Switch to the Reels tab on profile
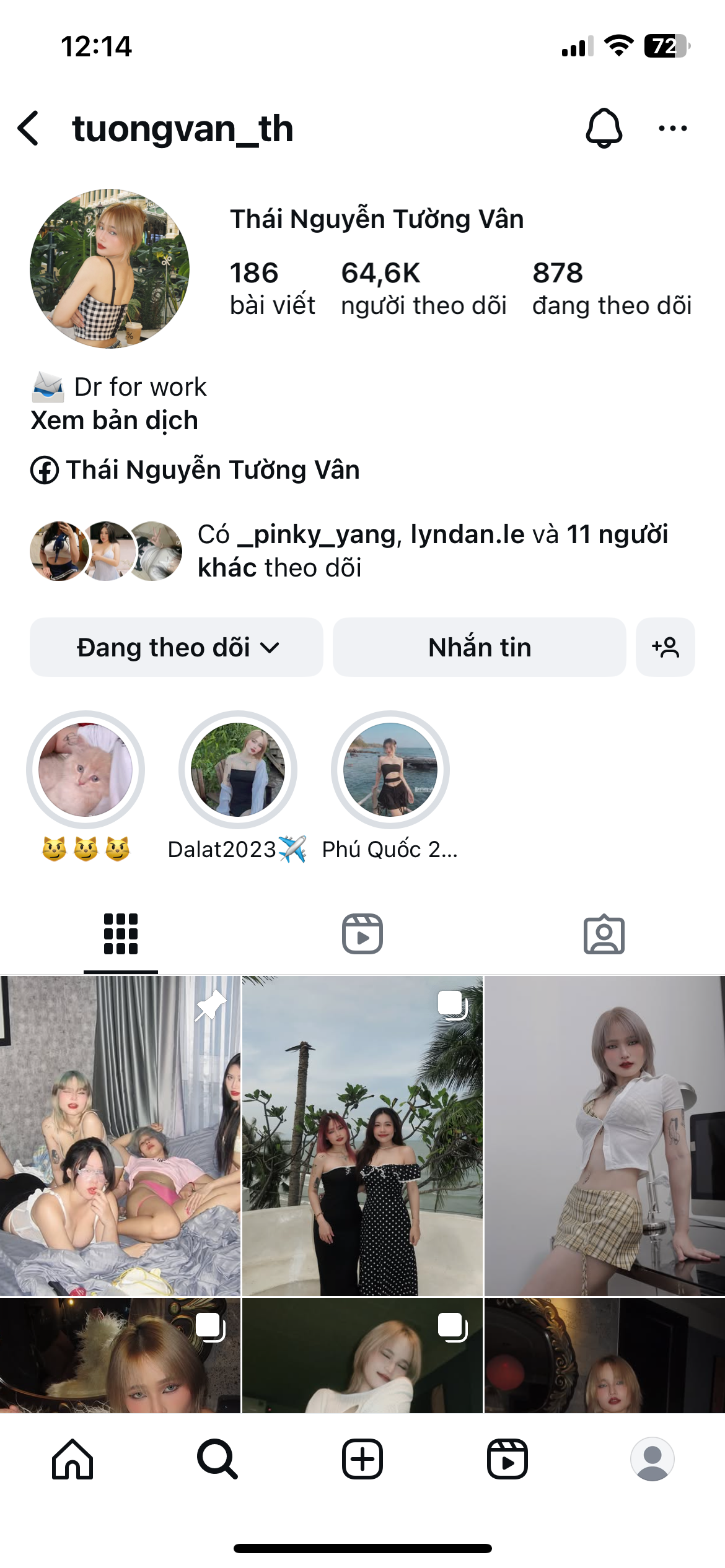The height and width of the screenshot is (1568, 725). (362, 934)
